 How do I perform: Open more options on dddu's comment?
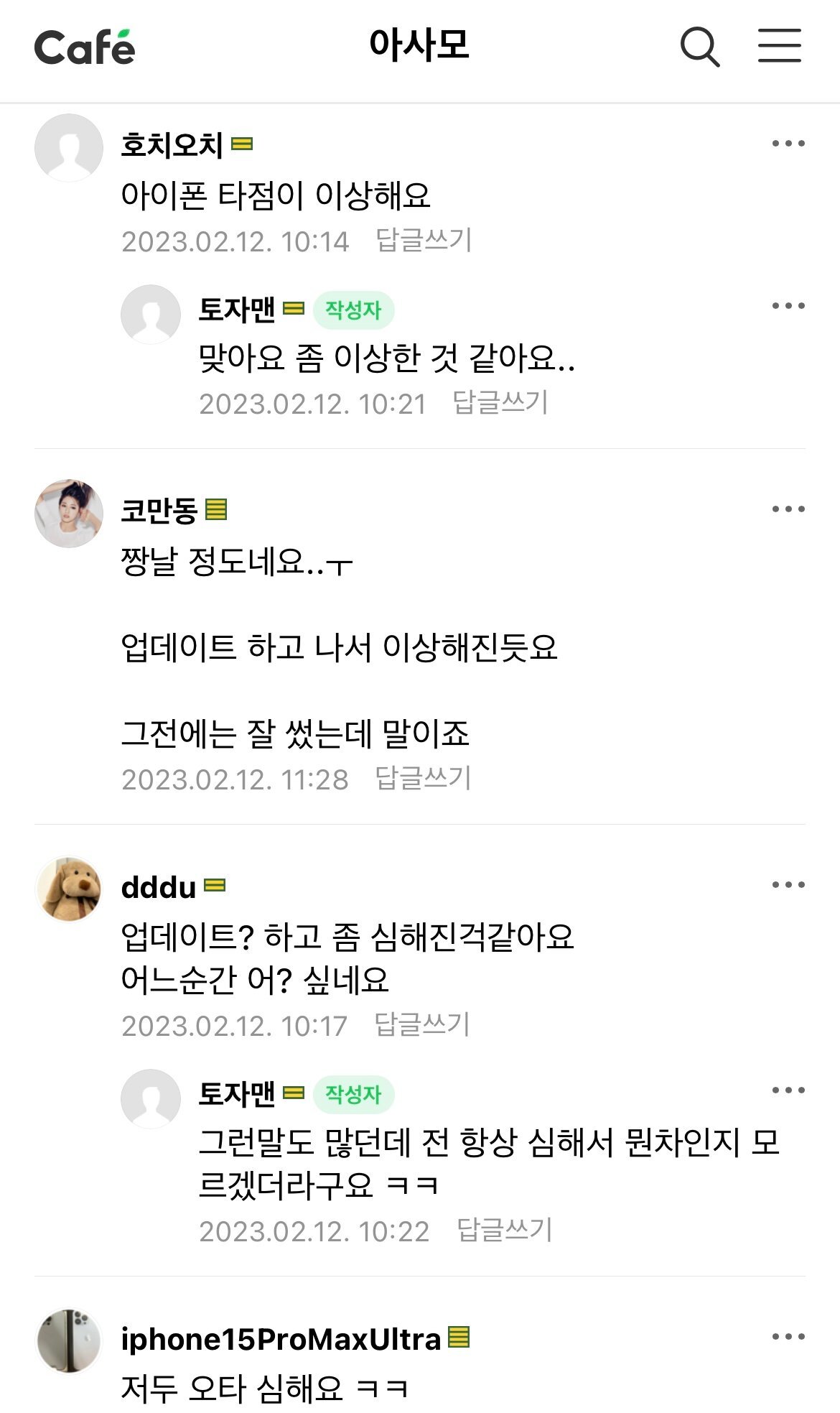(x=788, y=885)
